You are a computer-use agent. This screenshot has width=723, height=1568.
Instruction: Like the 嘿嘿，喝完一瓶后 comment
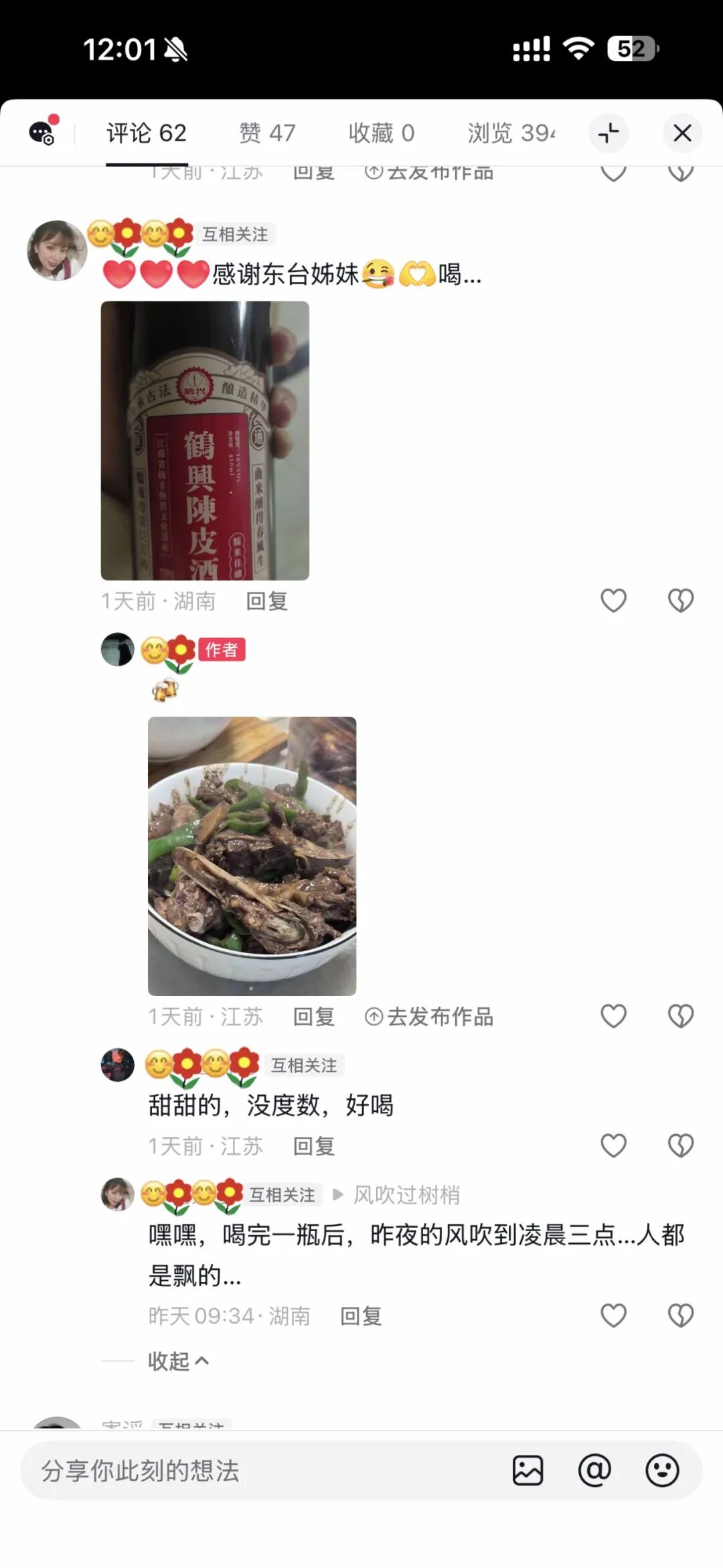[x=613, y=1315]
